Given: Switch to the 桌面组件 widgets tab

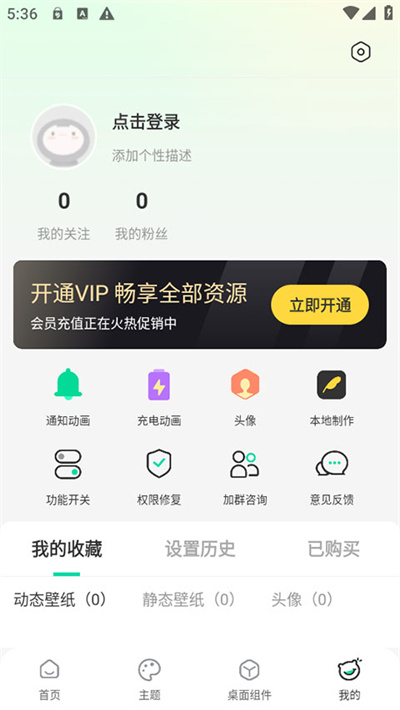Looking at the screenshot, I should tap(249, 679).
